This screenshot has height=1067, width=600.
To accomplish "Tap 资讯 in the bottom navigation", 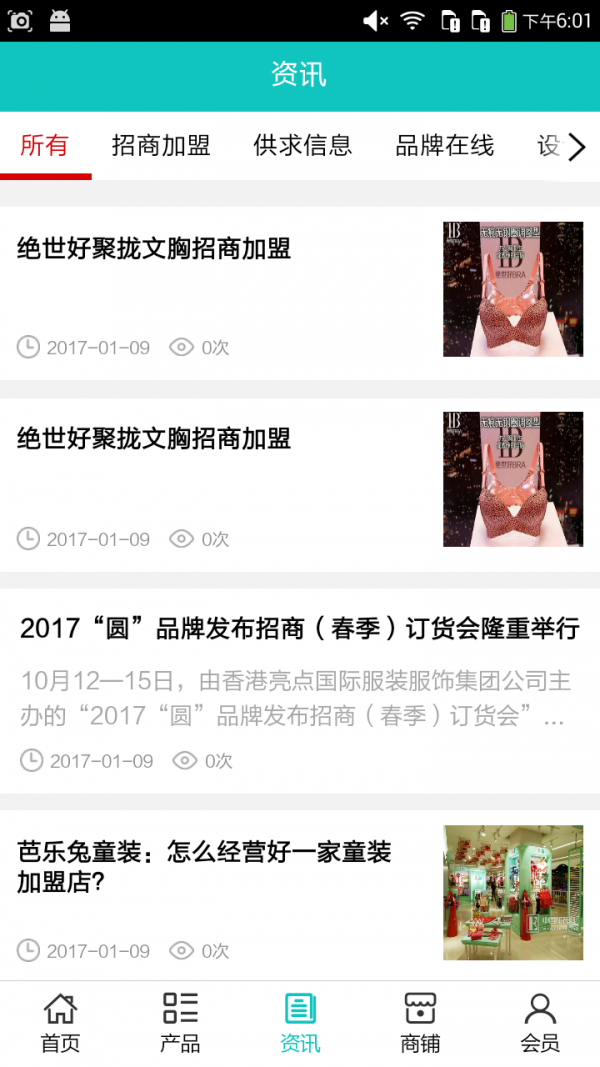I will (x=300, y=1023).
